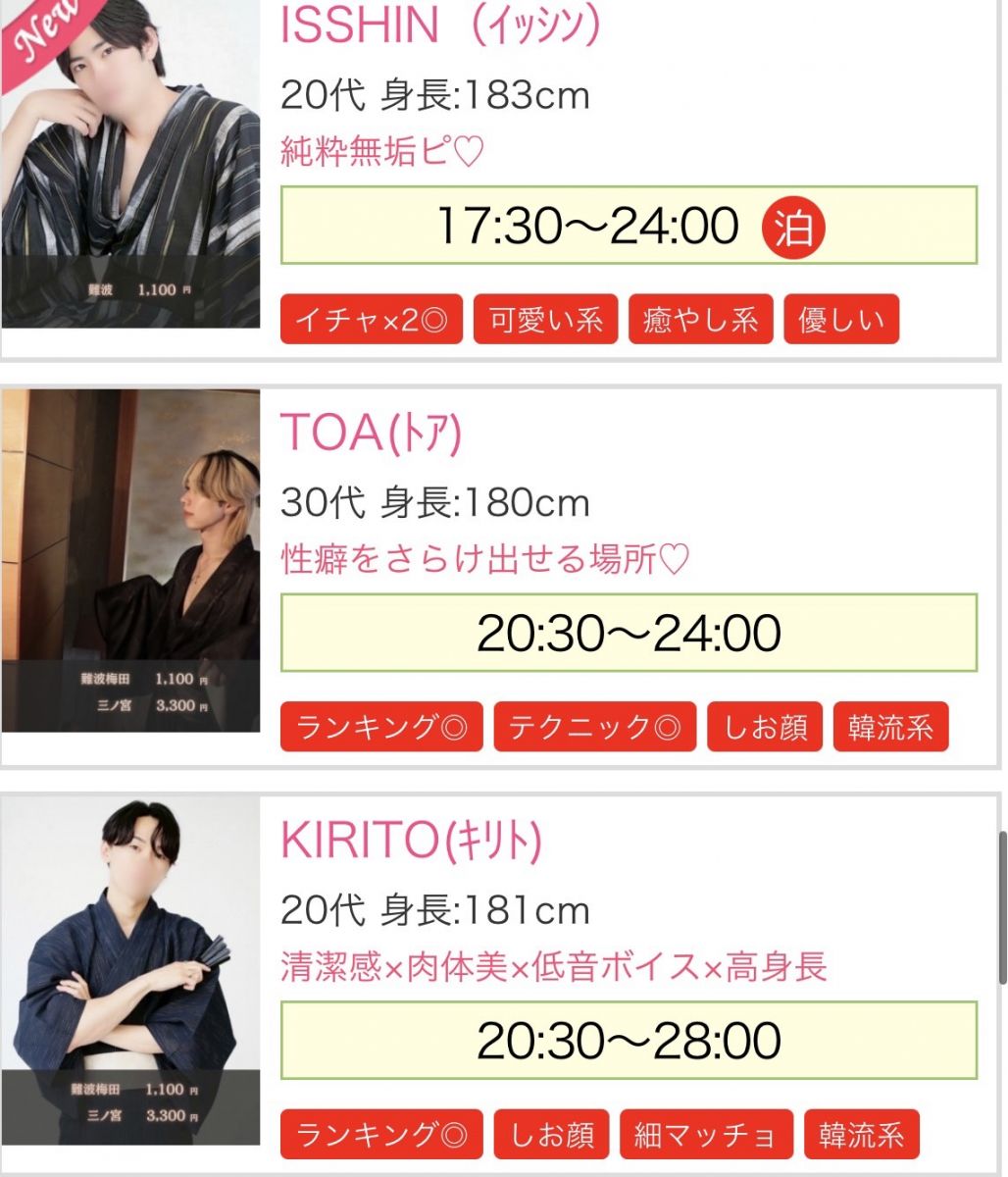Open KIRITO's profile photo

point(130,970)
